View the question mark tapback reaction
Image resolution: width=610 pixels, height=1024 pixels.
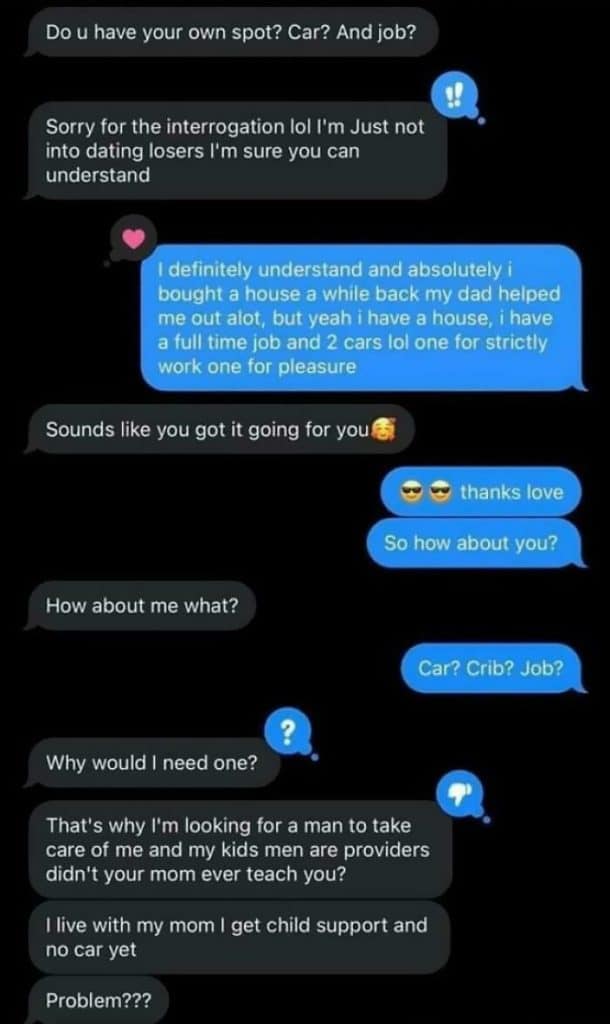(x=288, y=733)
